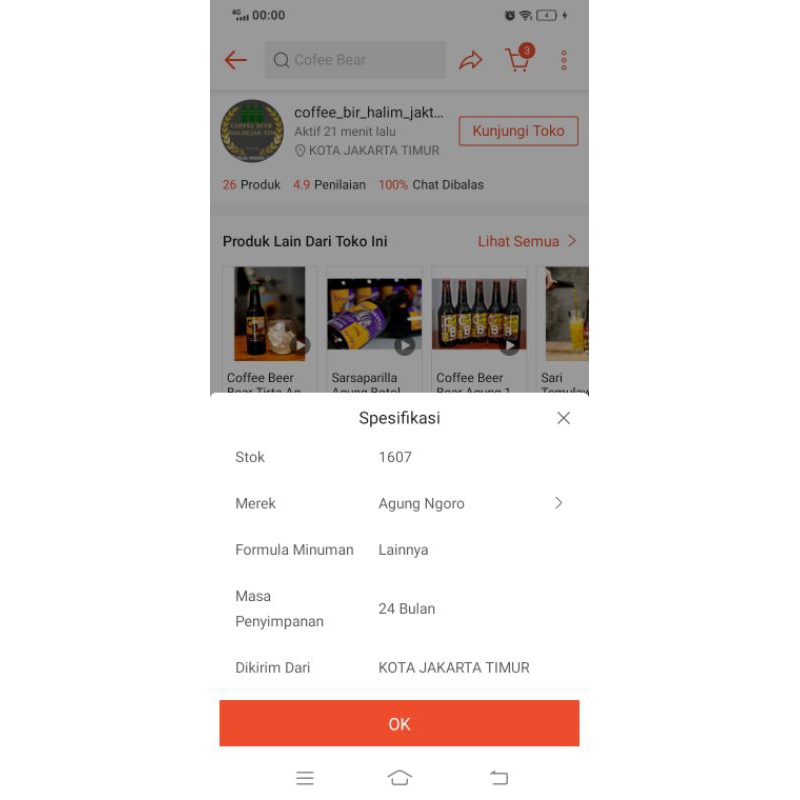
Task: Tap the system back button
Action: click(x=499, y=778)
